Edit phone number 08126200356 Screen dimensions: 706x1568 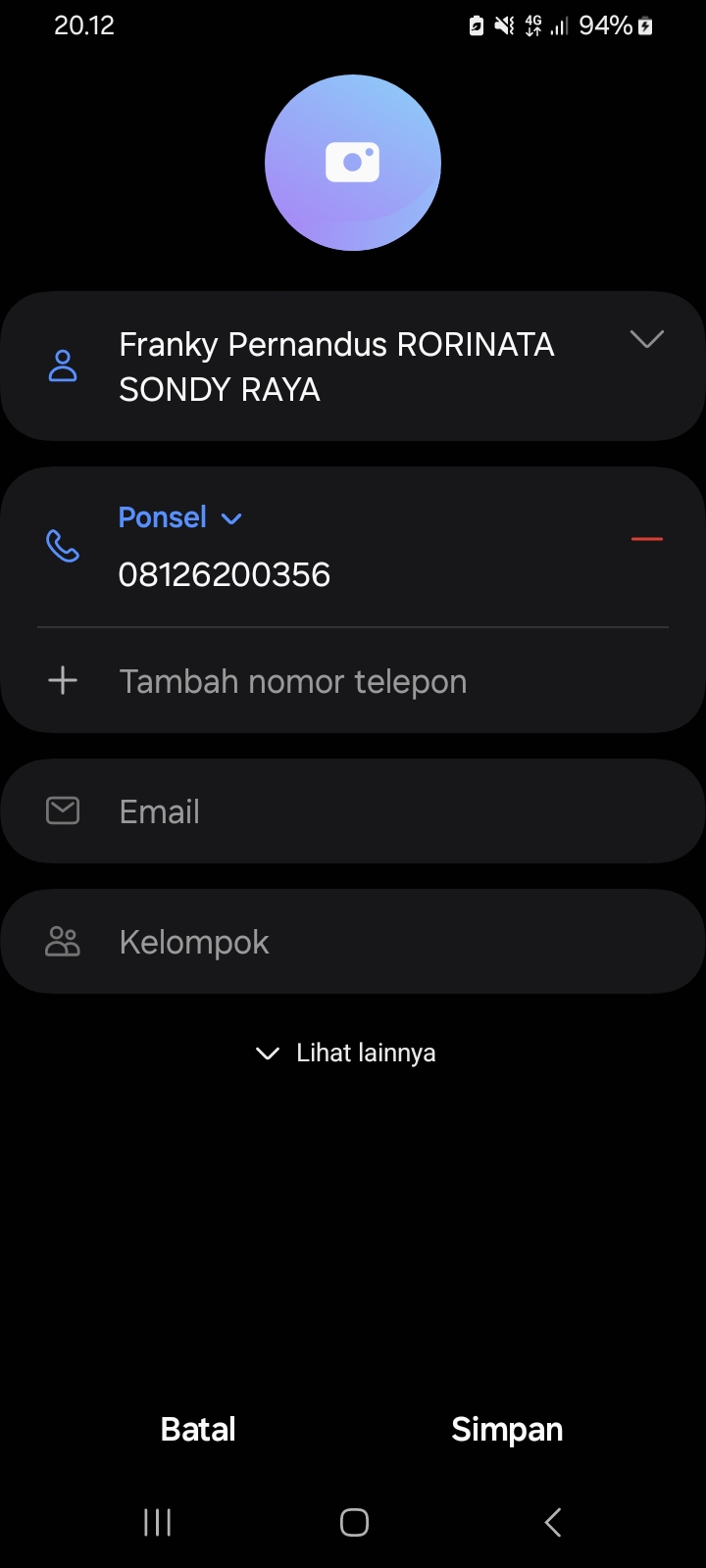(225, 574)
